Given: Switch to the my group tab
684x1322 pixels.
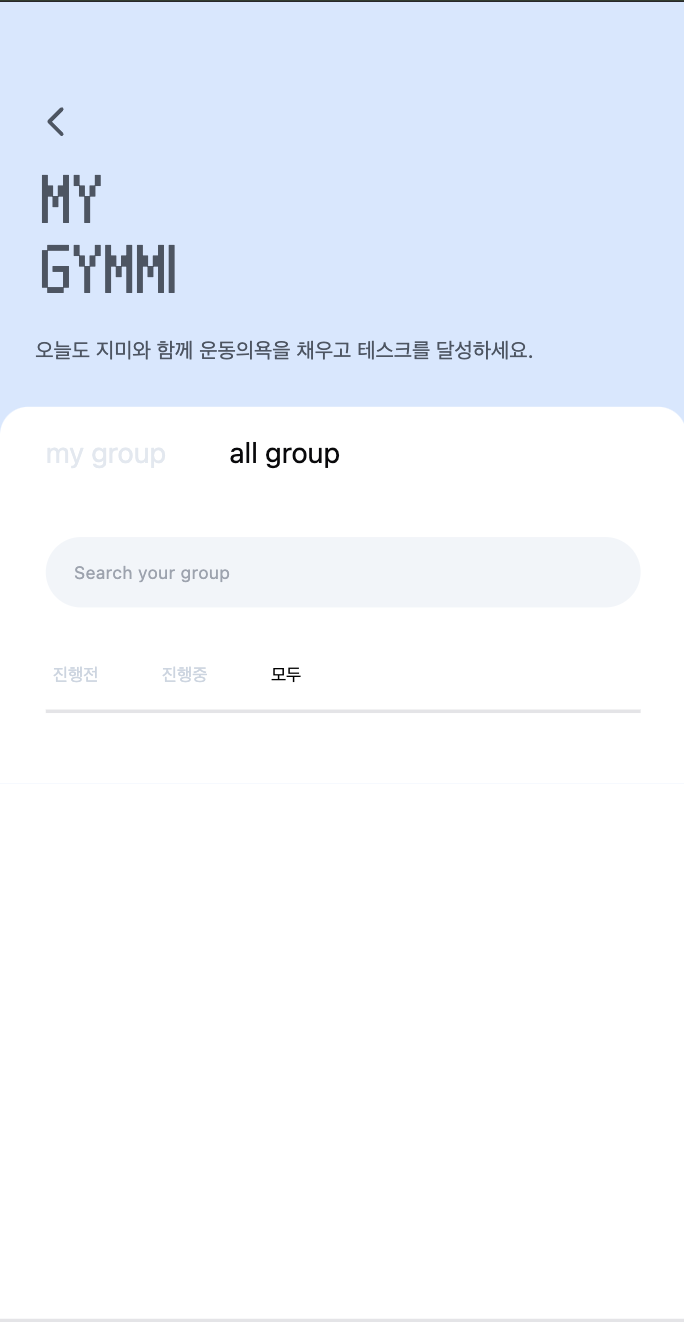Looking at the screenshot, I should click(x=106, y=454).
